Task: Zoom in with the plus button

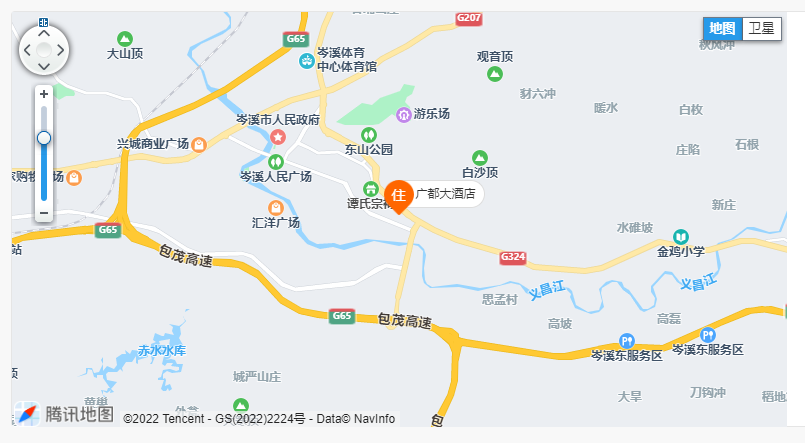Action: (43, 95)
